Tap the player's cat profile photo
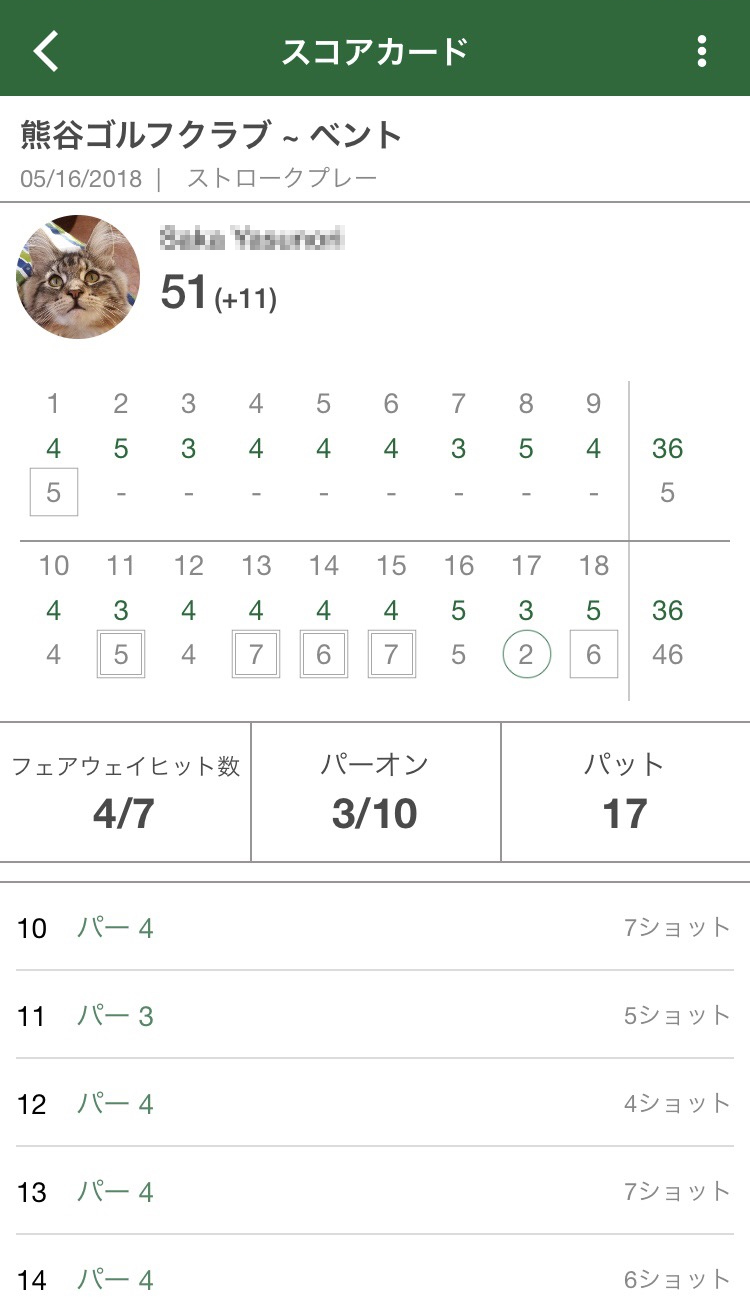The height and width of the screenshot is (1302, 750). pos(78,277)
